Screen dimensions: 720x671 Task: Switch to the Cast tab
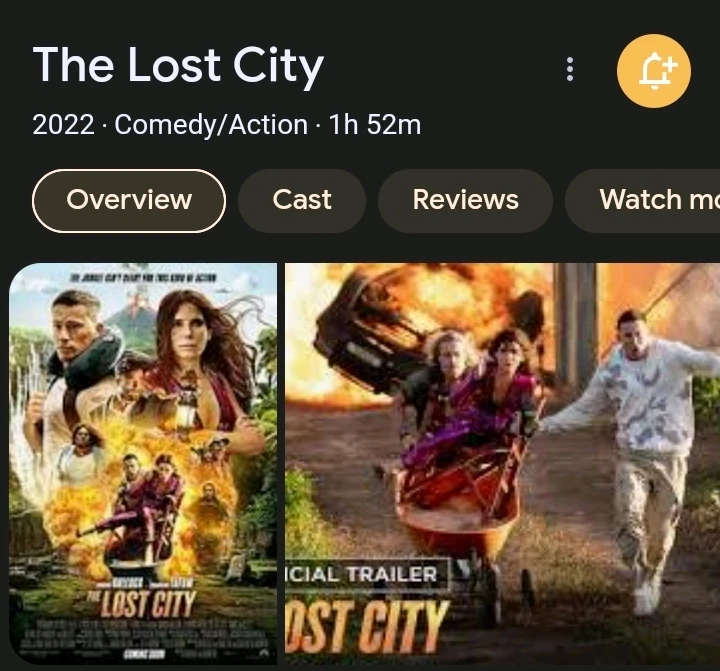301,200
